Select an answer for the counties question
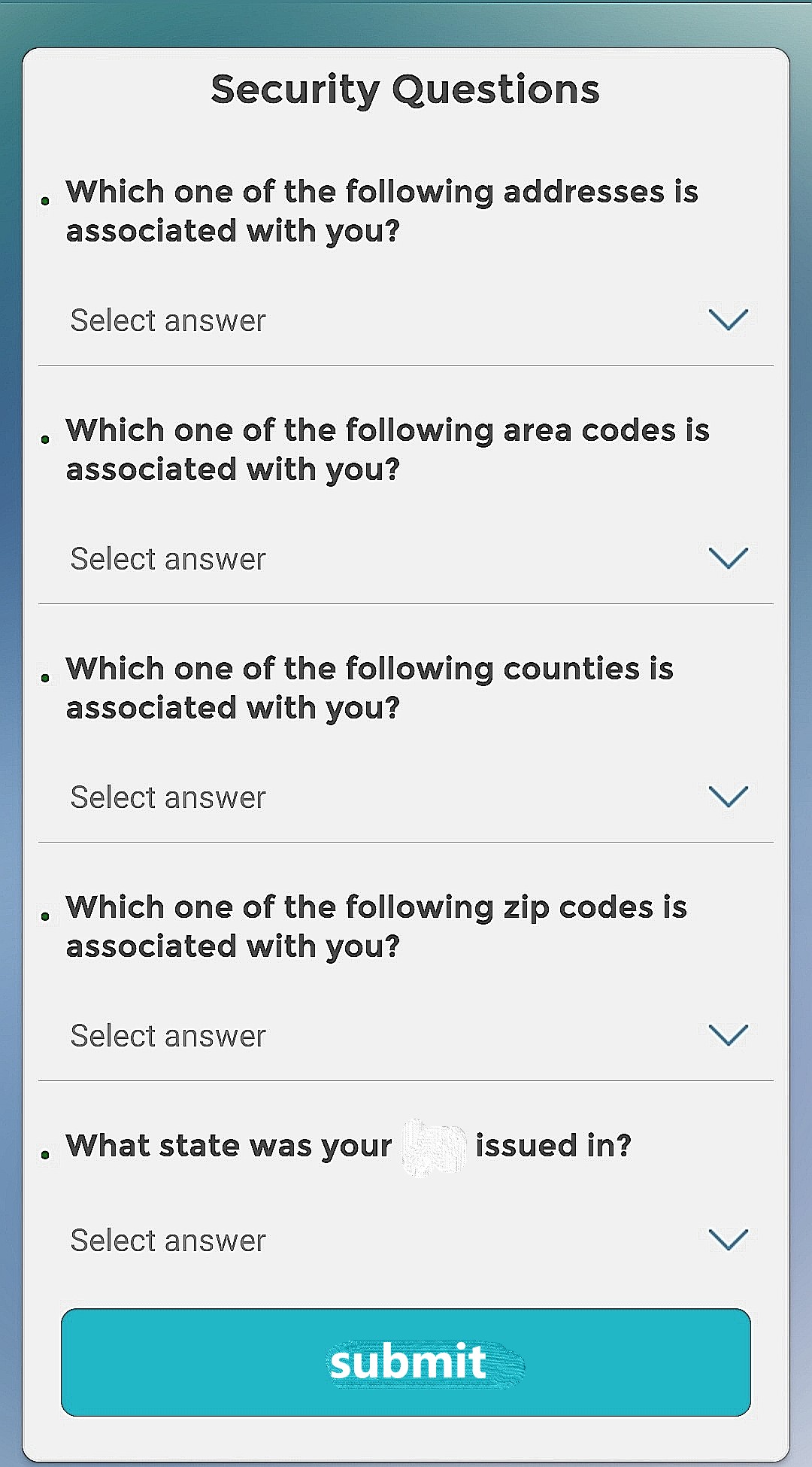 tap(406, 797)
